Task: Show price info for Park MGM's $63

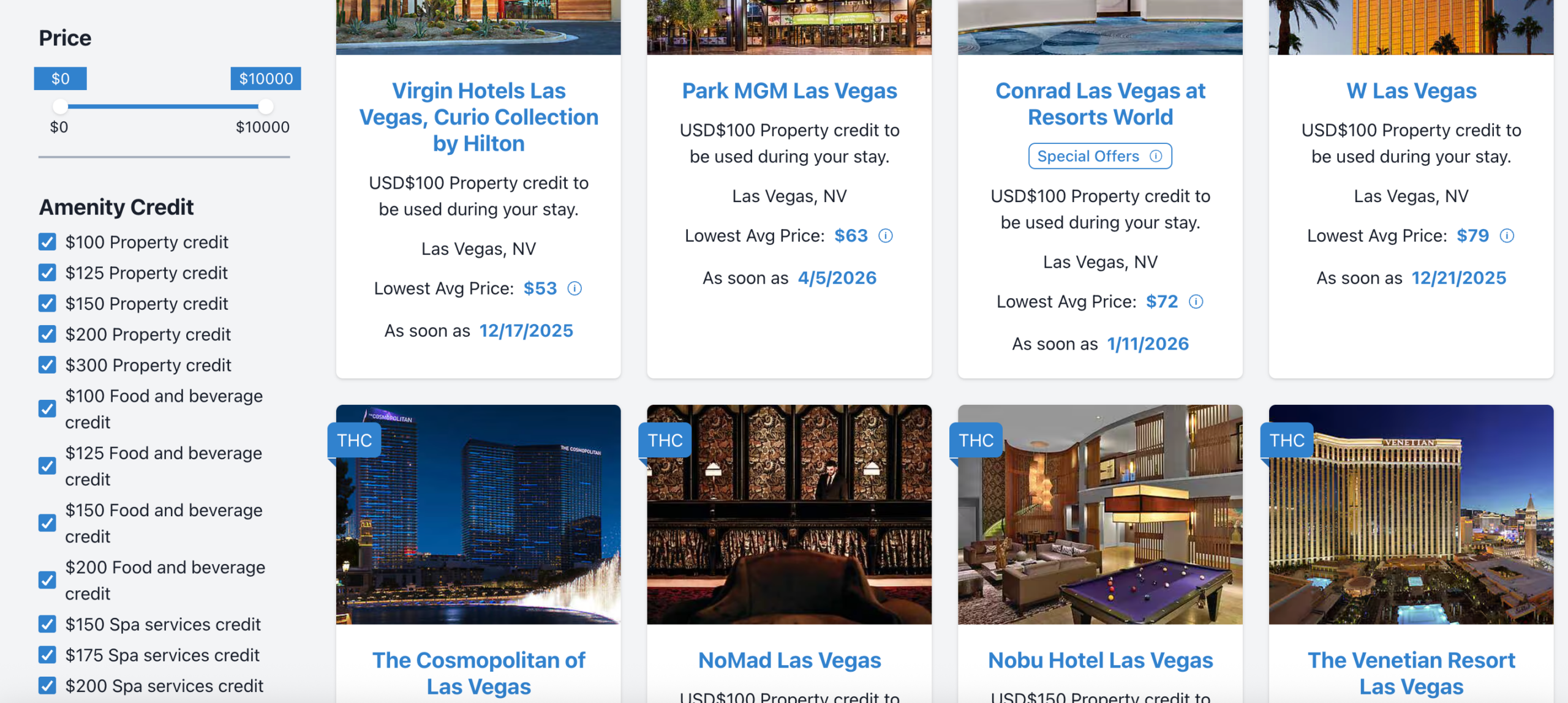Action: pos(886,236)
